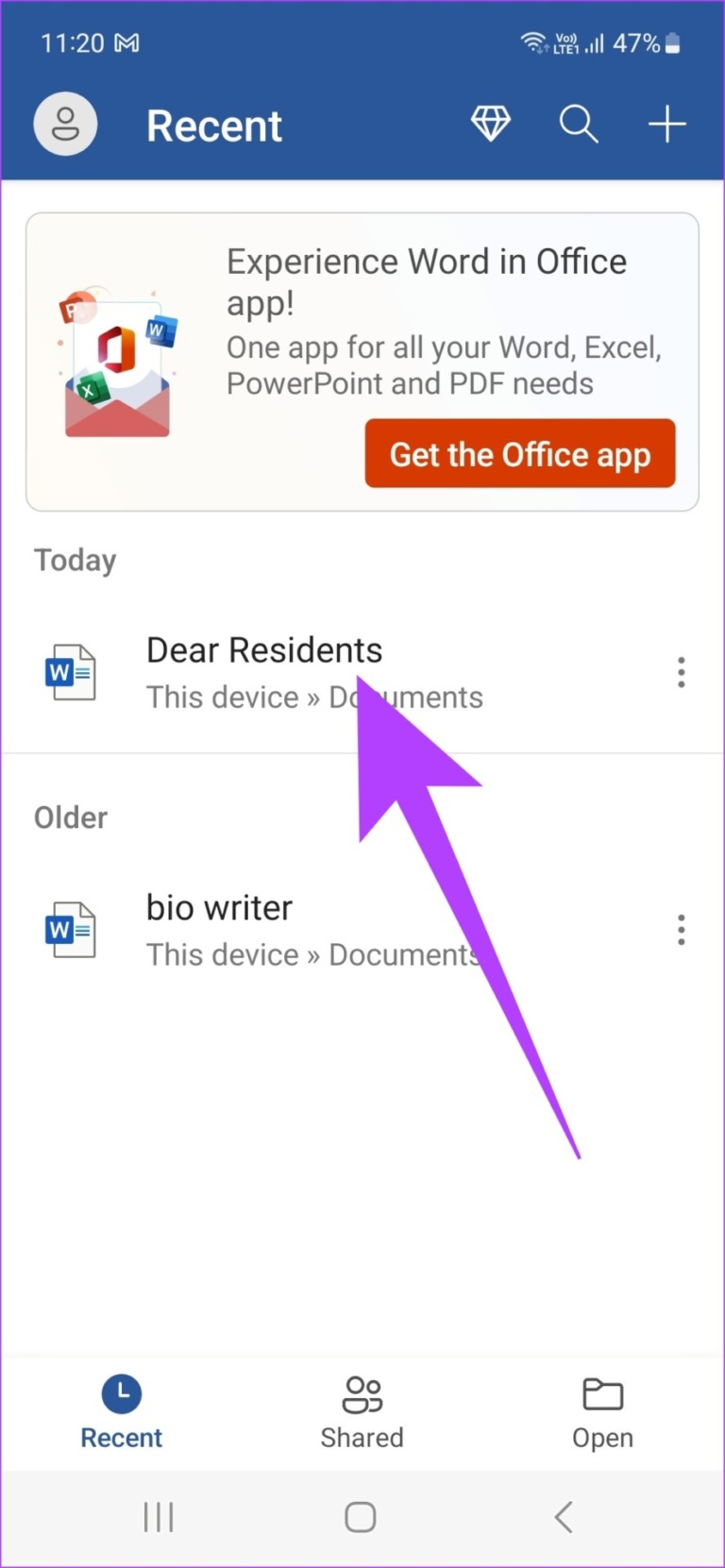Open options menu for Dear Residents

coord(681,671)
